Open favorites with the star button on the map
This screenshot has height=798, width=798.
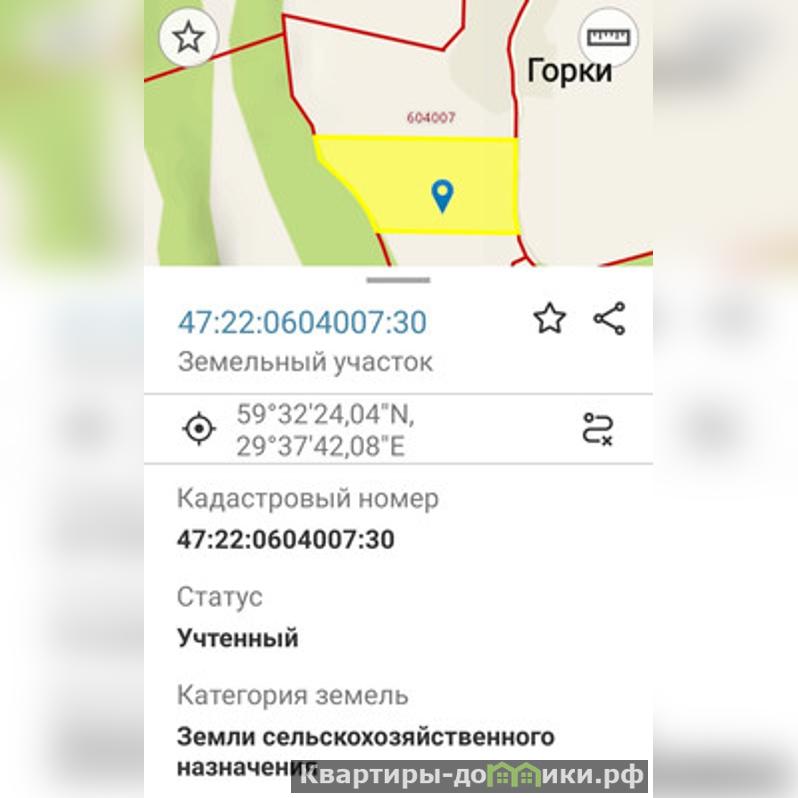[189, 38]
